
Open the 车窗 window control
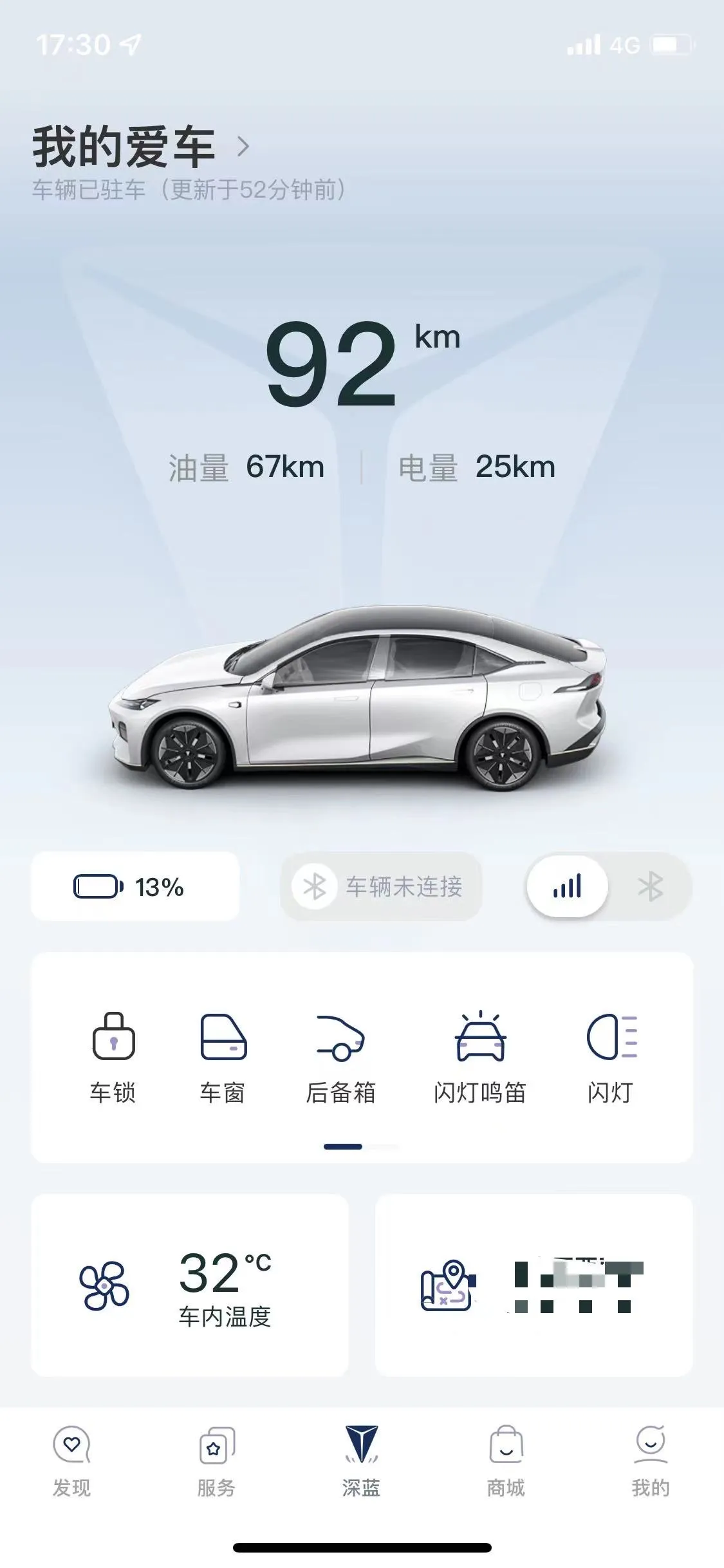223,1056
